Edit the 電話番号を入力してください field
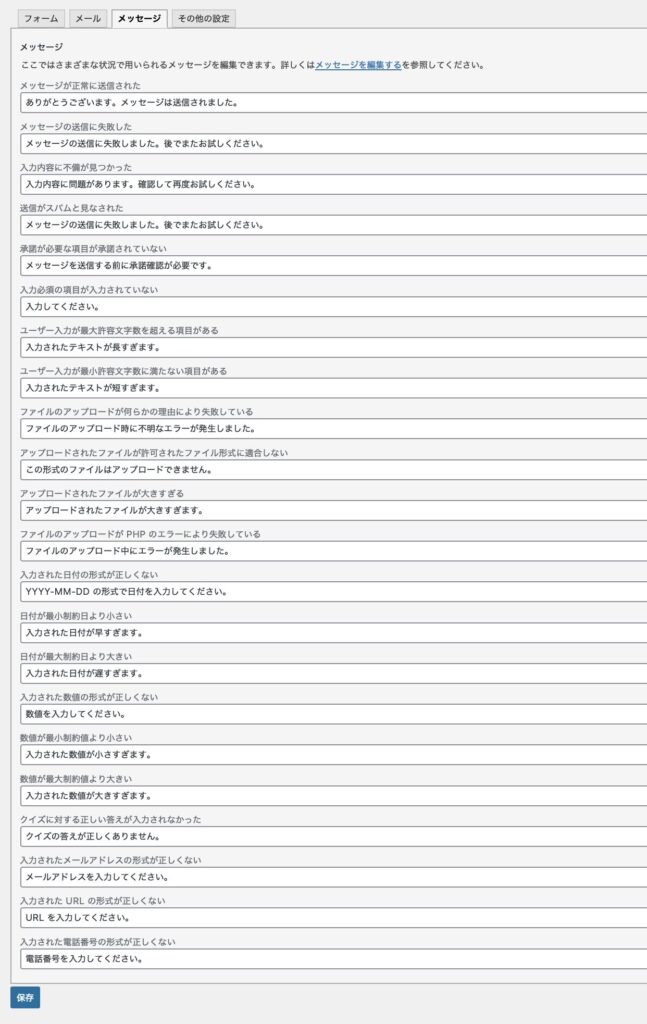The height and width of the screenshot is (1024, 647). pos(330,958)
